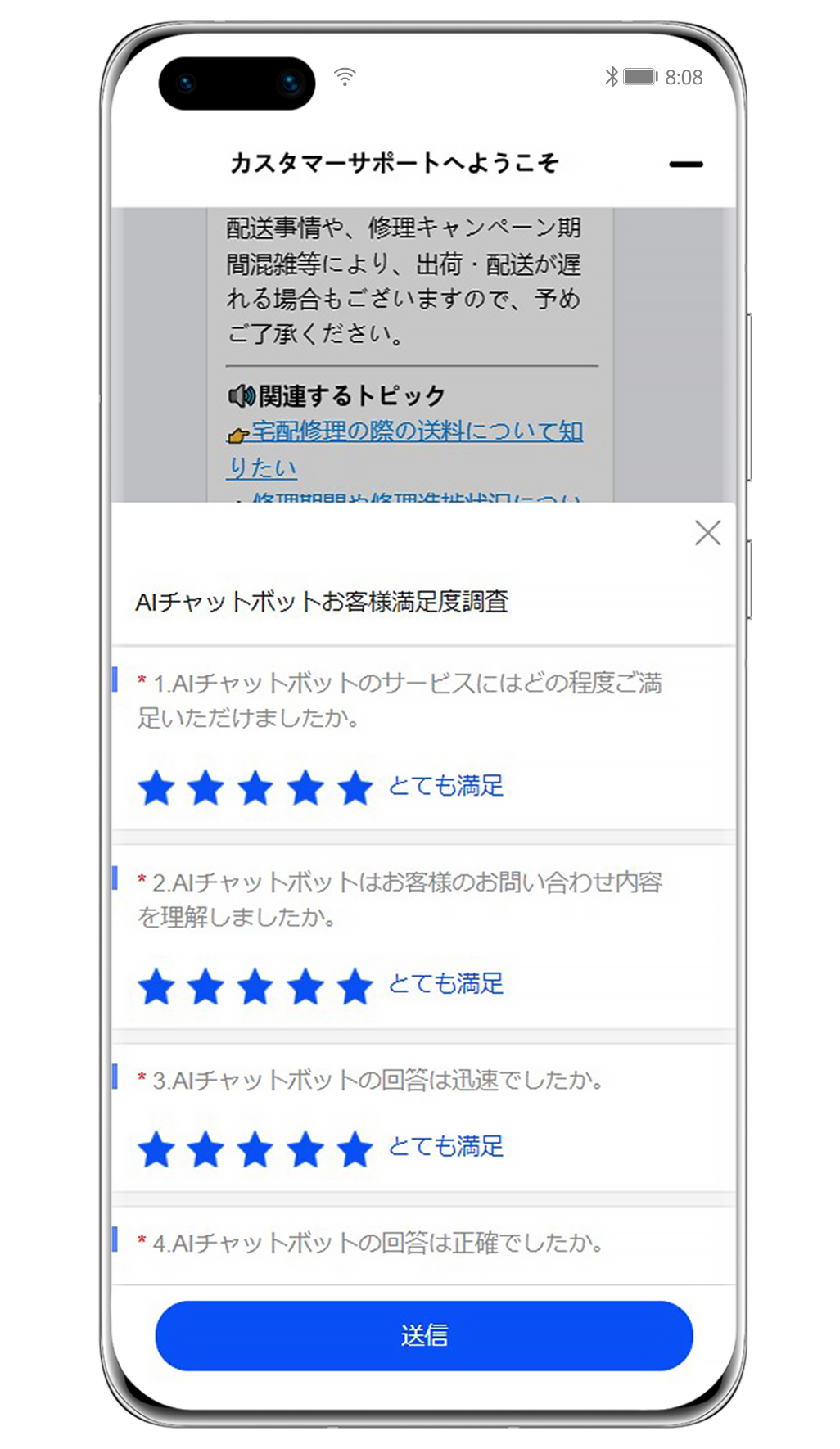This screenshot has width=840, height=1449.
Task: Select the fifth star for question 3
Action: tap(355, 1149)
